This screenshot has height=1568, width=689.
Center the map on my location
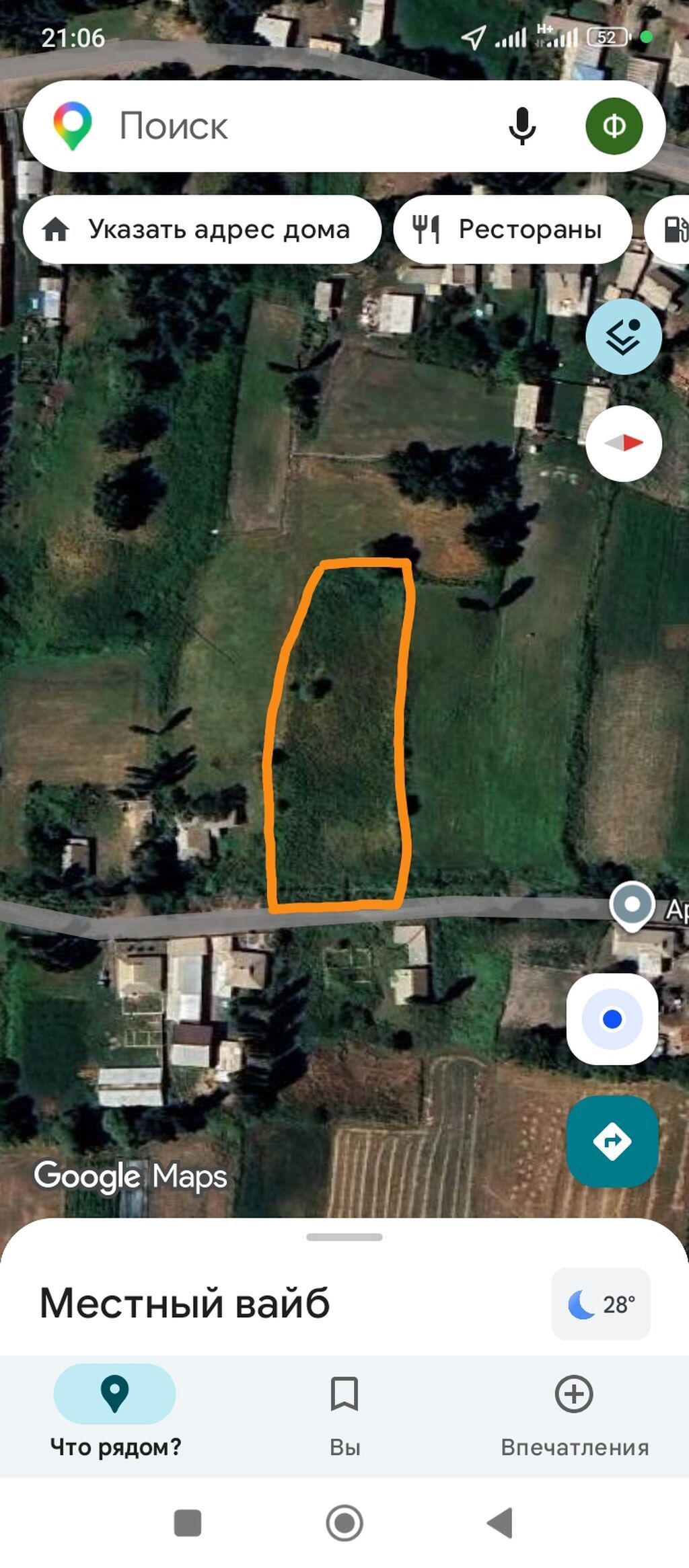[x=612, y=1019]
